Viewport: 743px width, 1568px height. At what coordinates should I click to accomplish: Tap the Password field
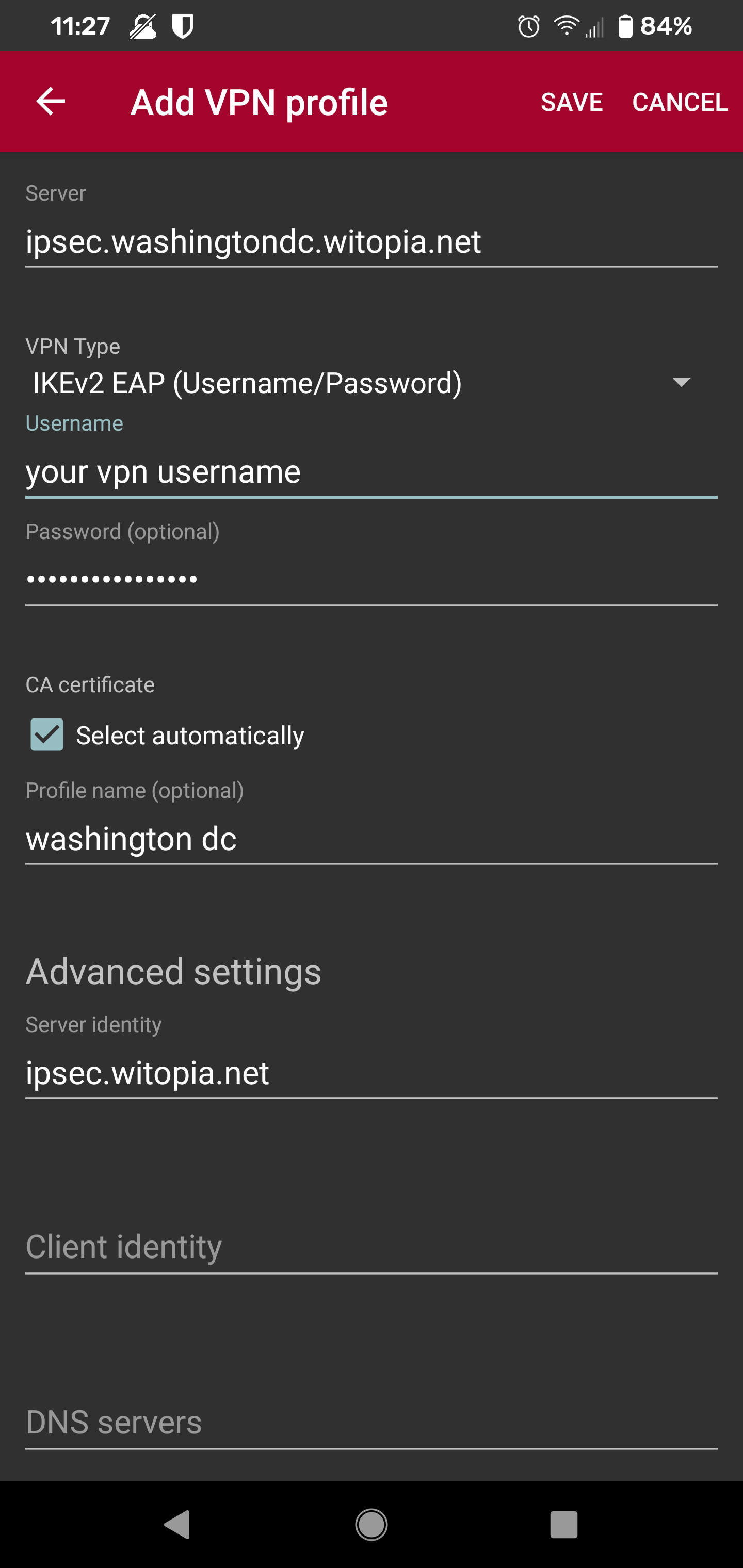(x=372, y=579)
